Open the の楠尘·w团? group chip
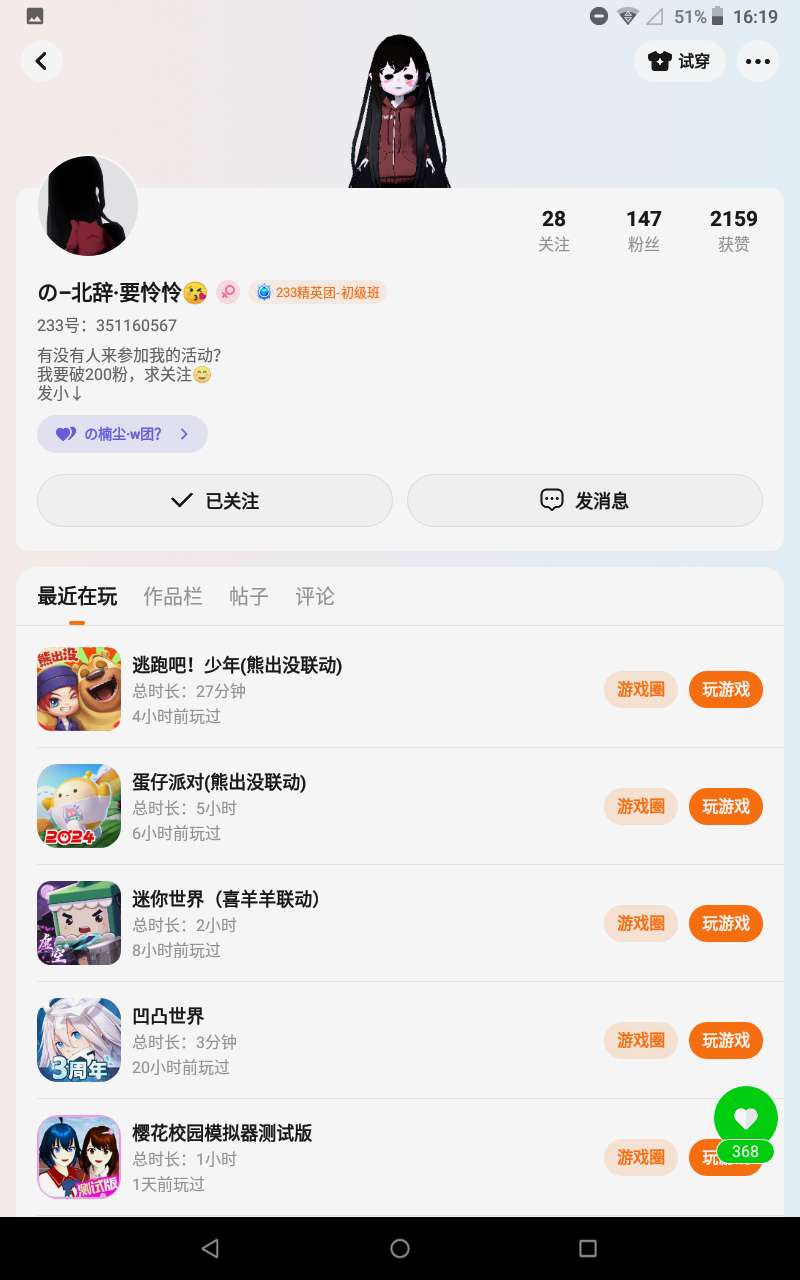Image resolution: width=800 pixels, height=1280 pixels. 122,434
